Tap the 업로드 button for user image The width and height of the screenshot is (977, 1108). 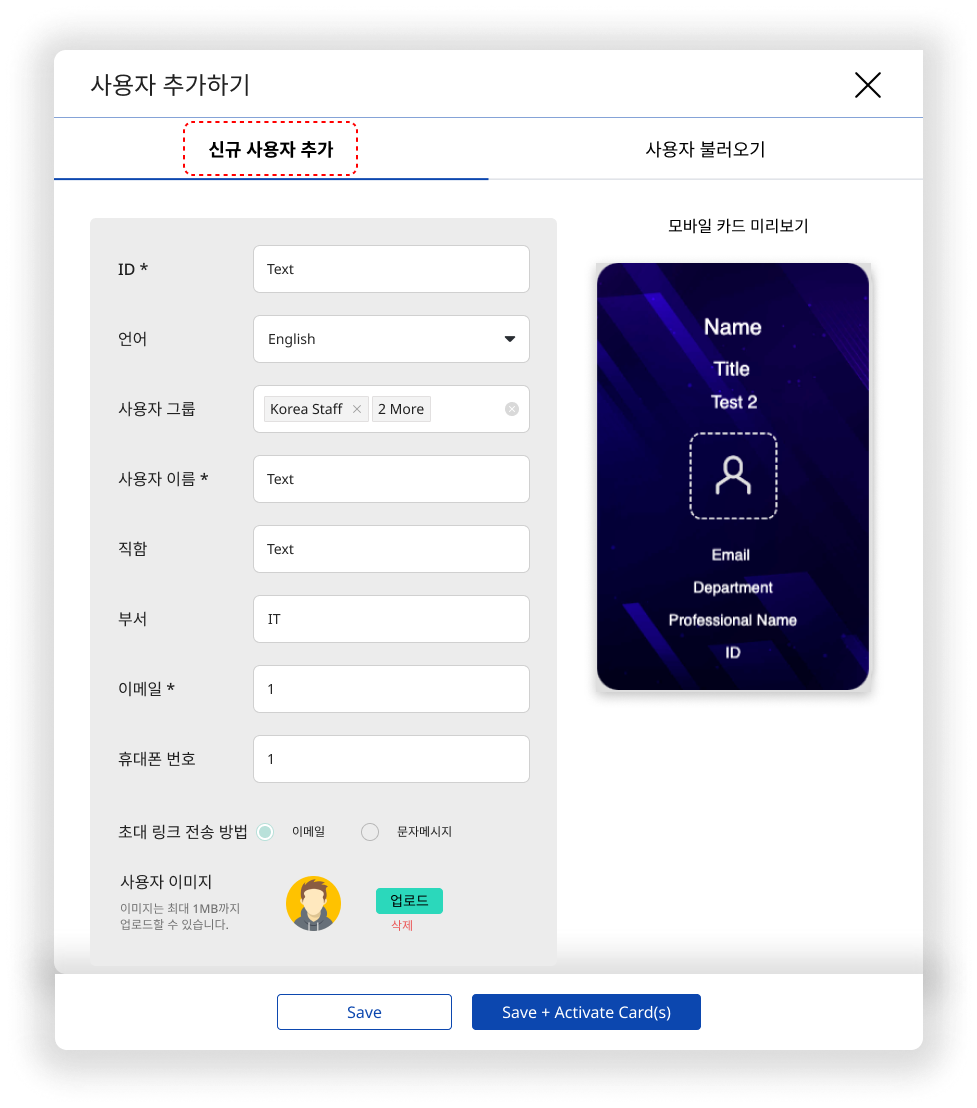click(409, 901)
